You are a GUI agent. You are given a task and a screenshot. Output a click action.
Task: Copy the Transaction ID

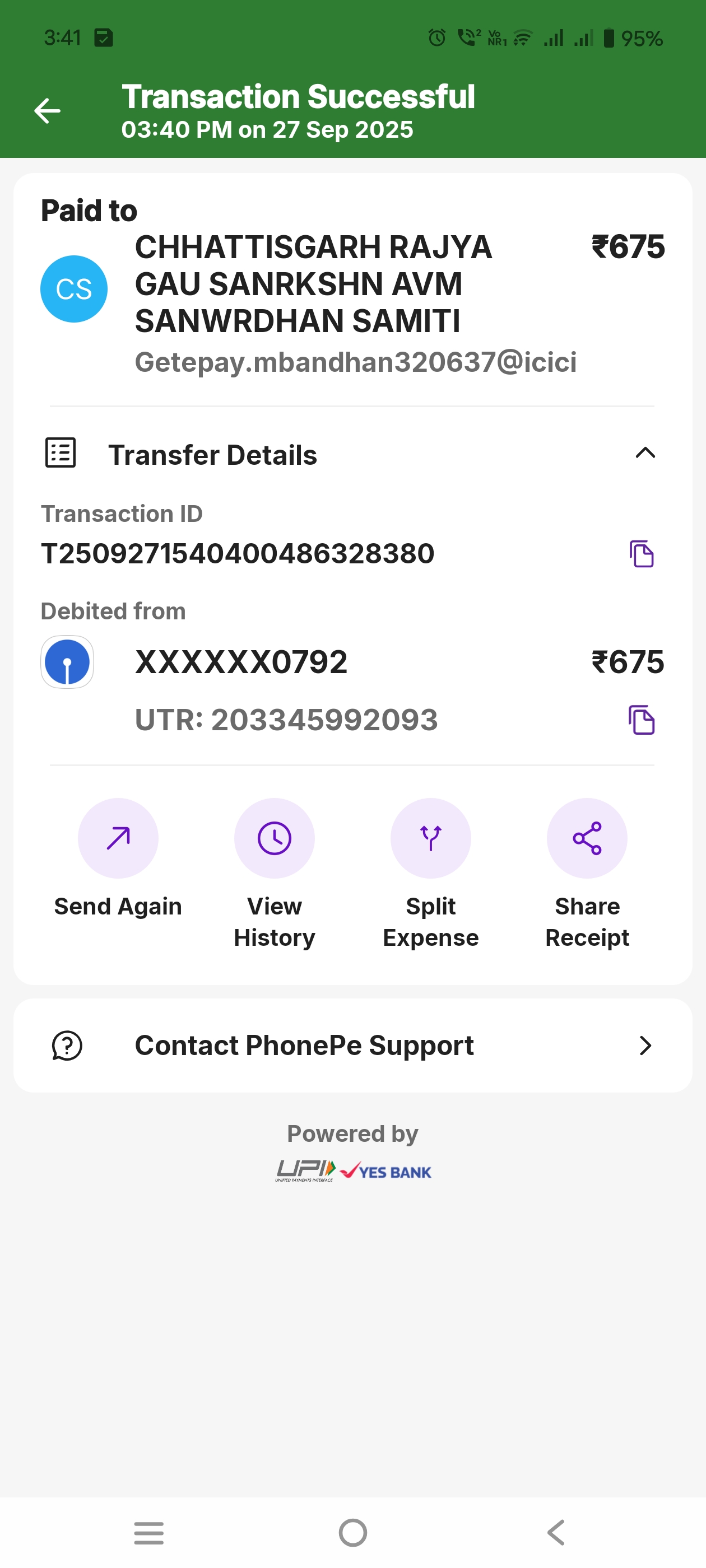642,554
